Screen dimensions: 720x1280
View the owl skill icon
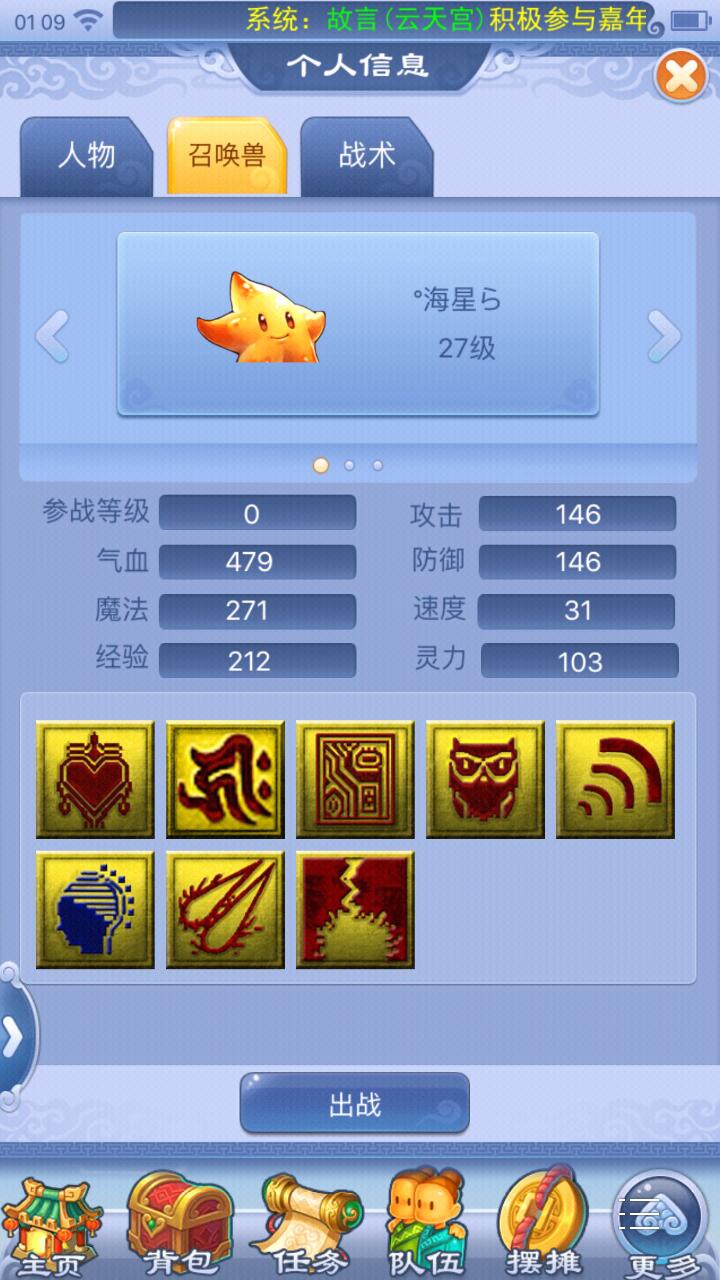coord(485,779)
